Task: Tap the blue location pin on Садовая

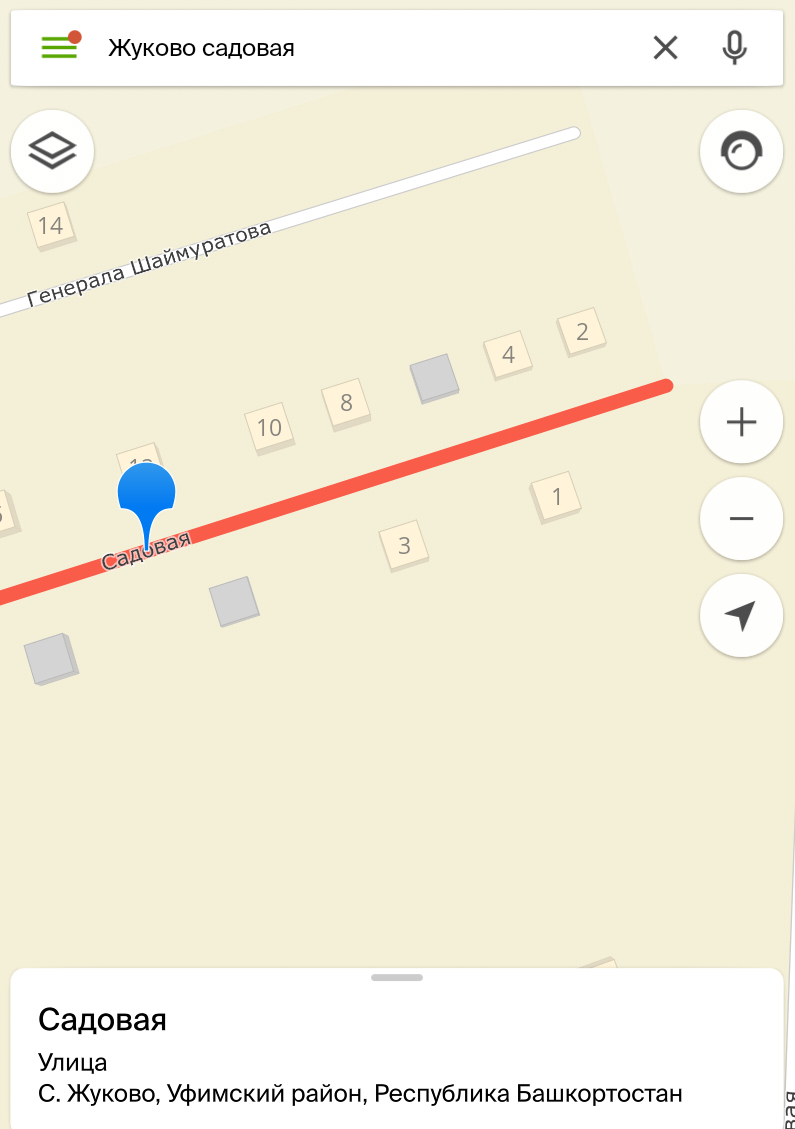Action: (x=147, y=495)
